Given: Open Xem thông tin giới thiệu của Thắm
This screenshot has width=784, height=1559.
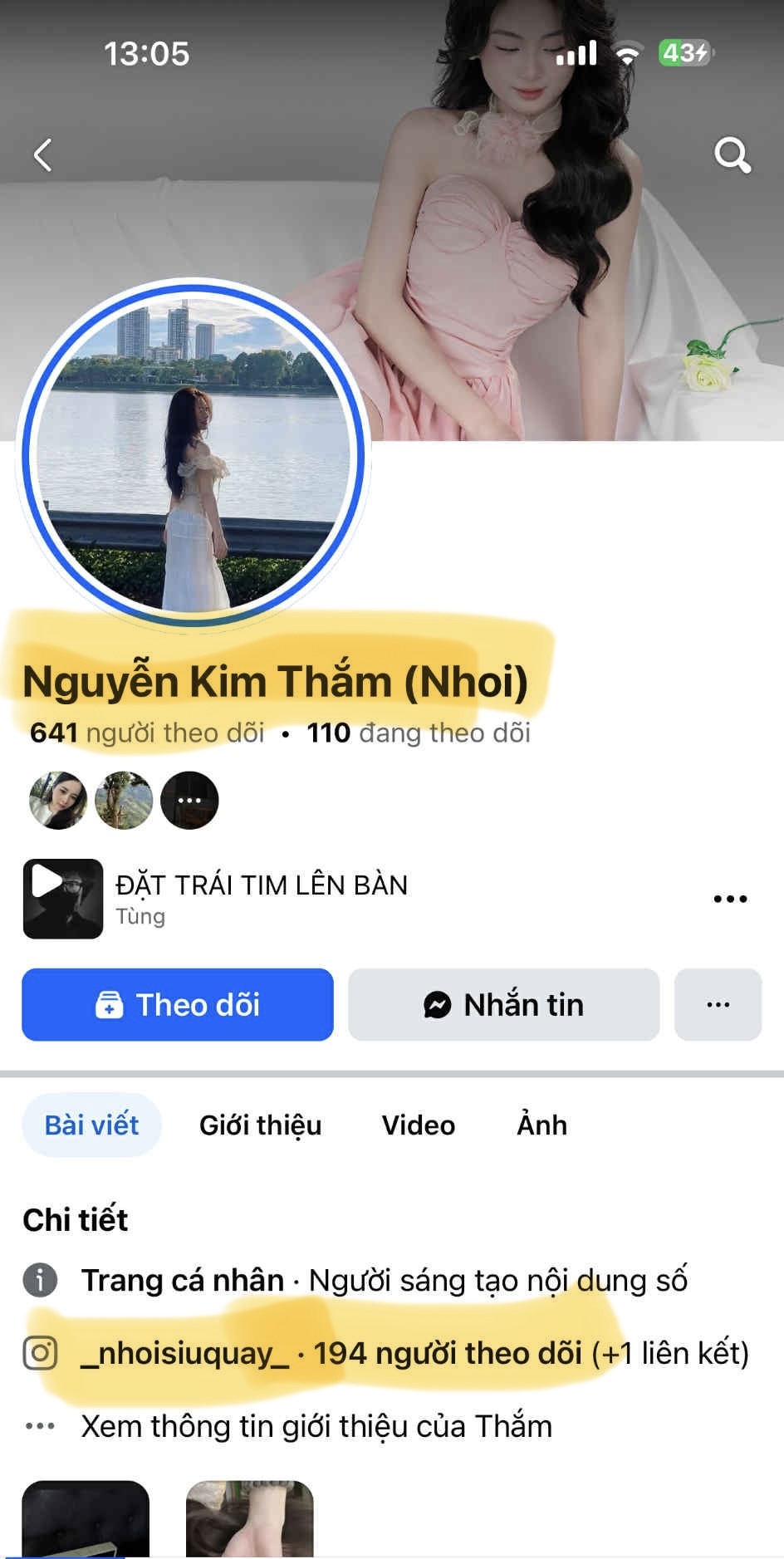Looking at the screenshot, I should coord(316,1426).
